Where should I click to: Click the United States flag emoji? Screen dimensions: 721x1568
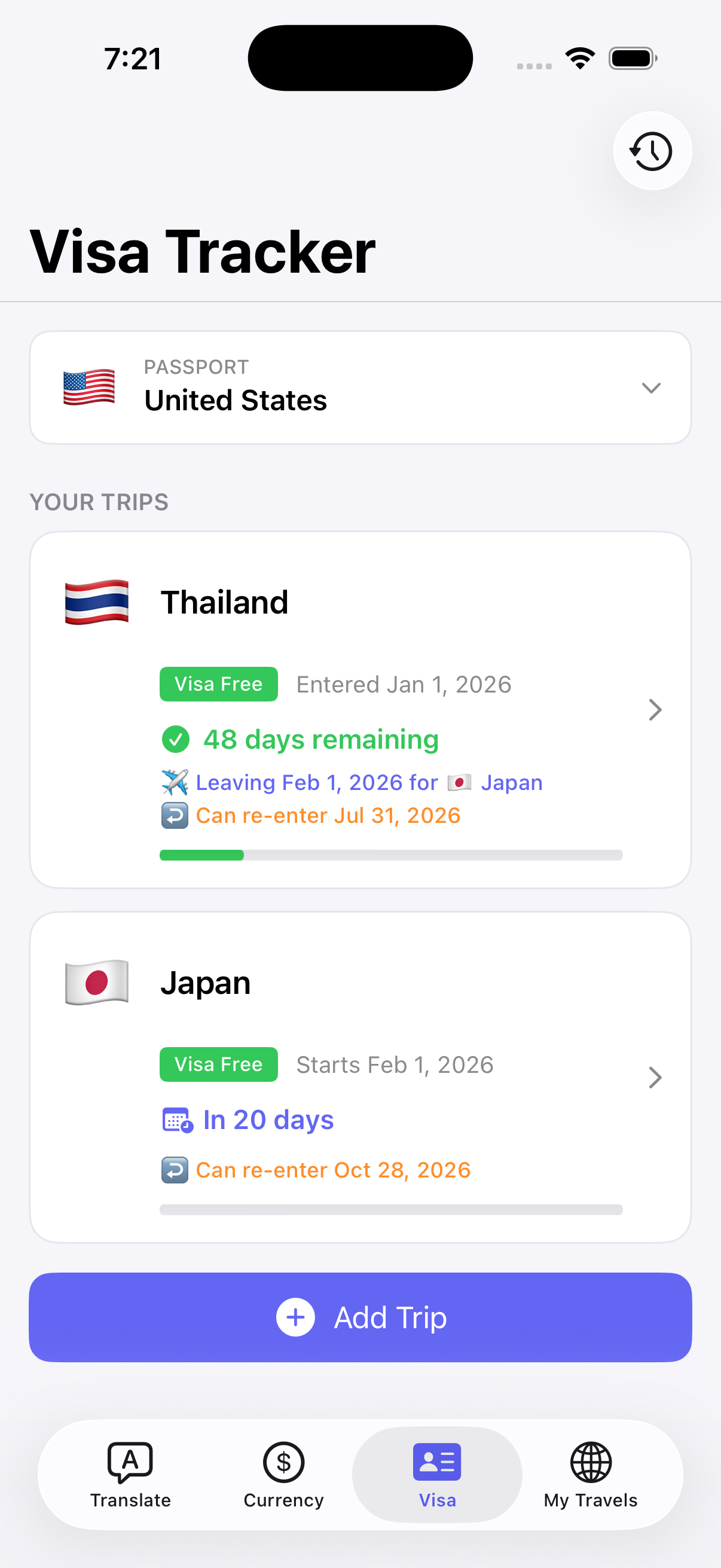pyautogui.click(x=88, y=387)
